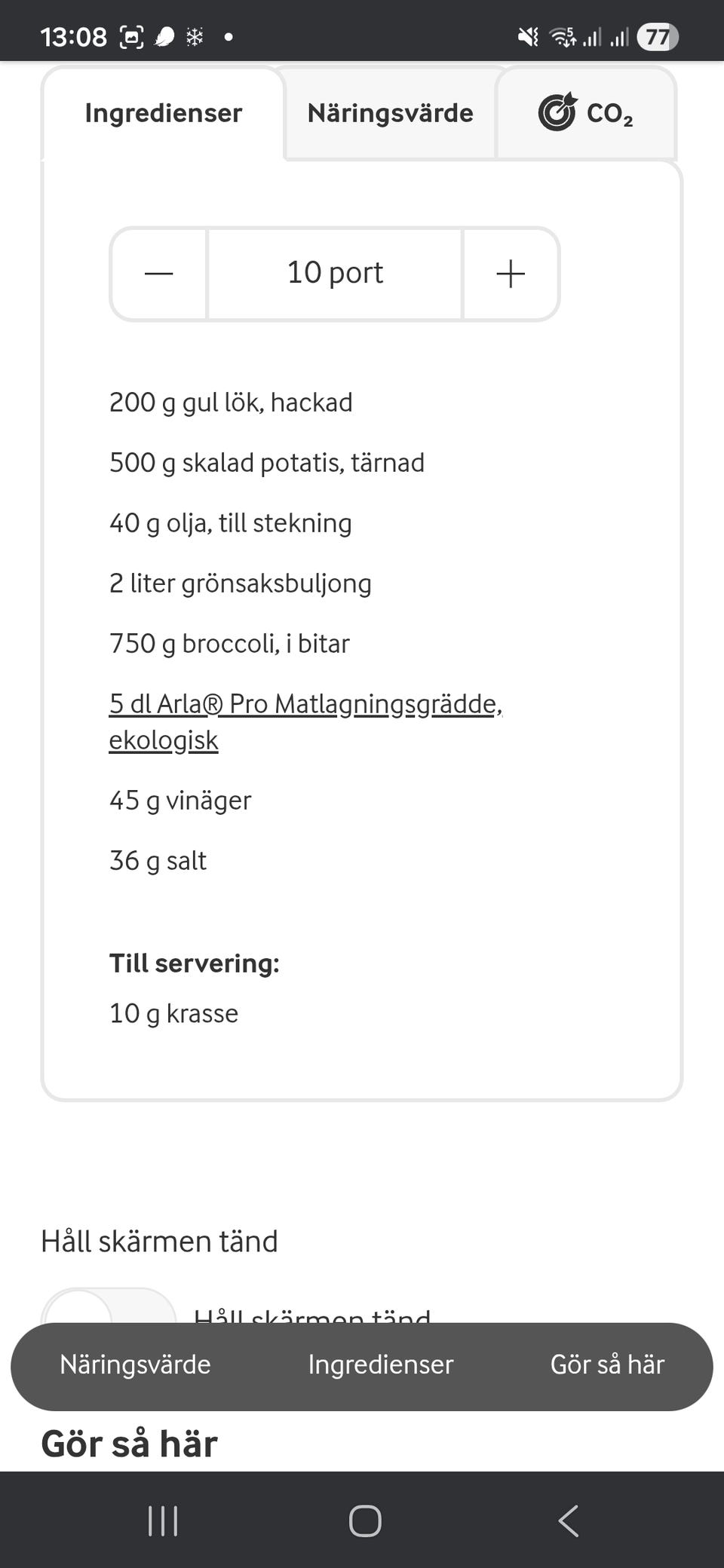The height and width of the screenshot is (1568, 724).
Task: Select the CO2 indicator icon
Action: (556, 113)
